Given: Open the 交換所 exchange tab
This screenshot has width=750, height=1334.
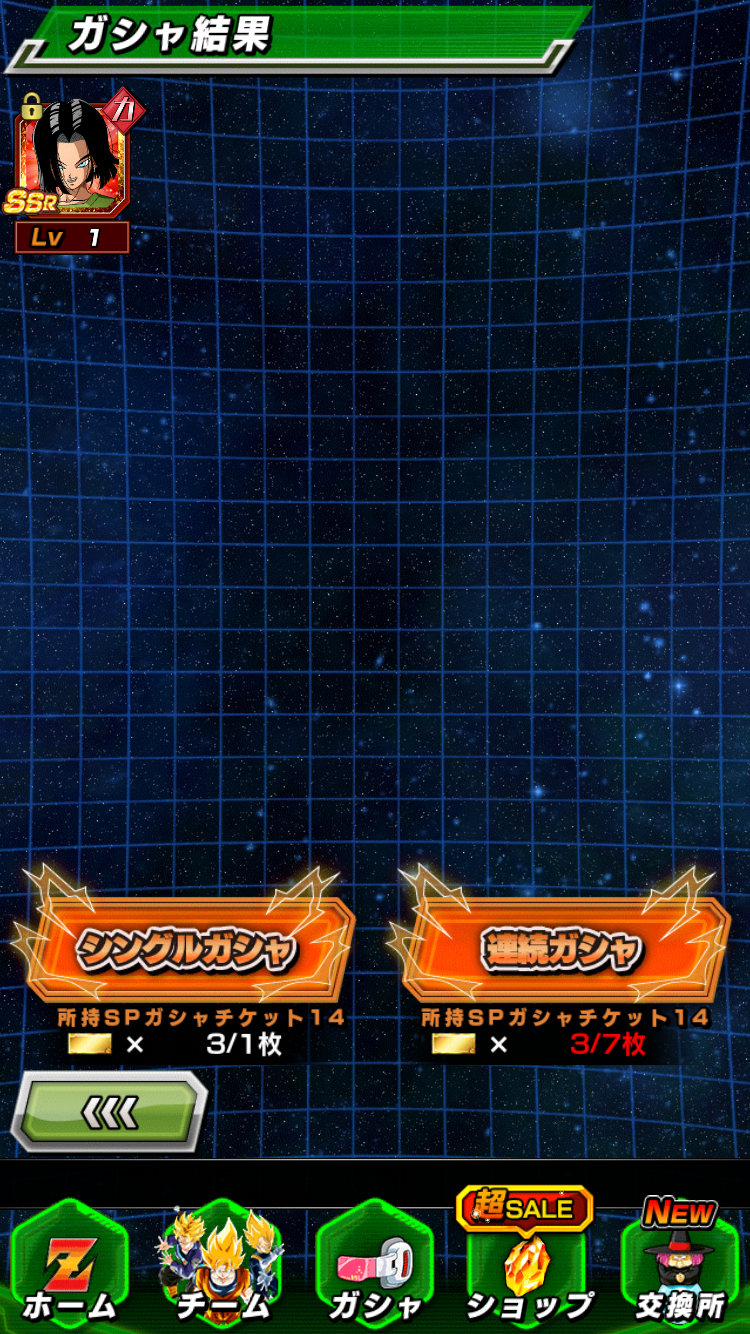Looking at the screenshot, I should (680, 1268).
